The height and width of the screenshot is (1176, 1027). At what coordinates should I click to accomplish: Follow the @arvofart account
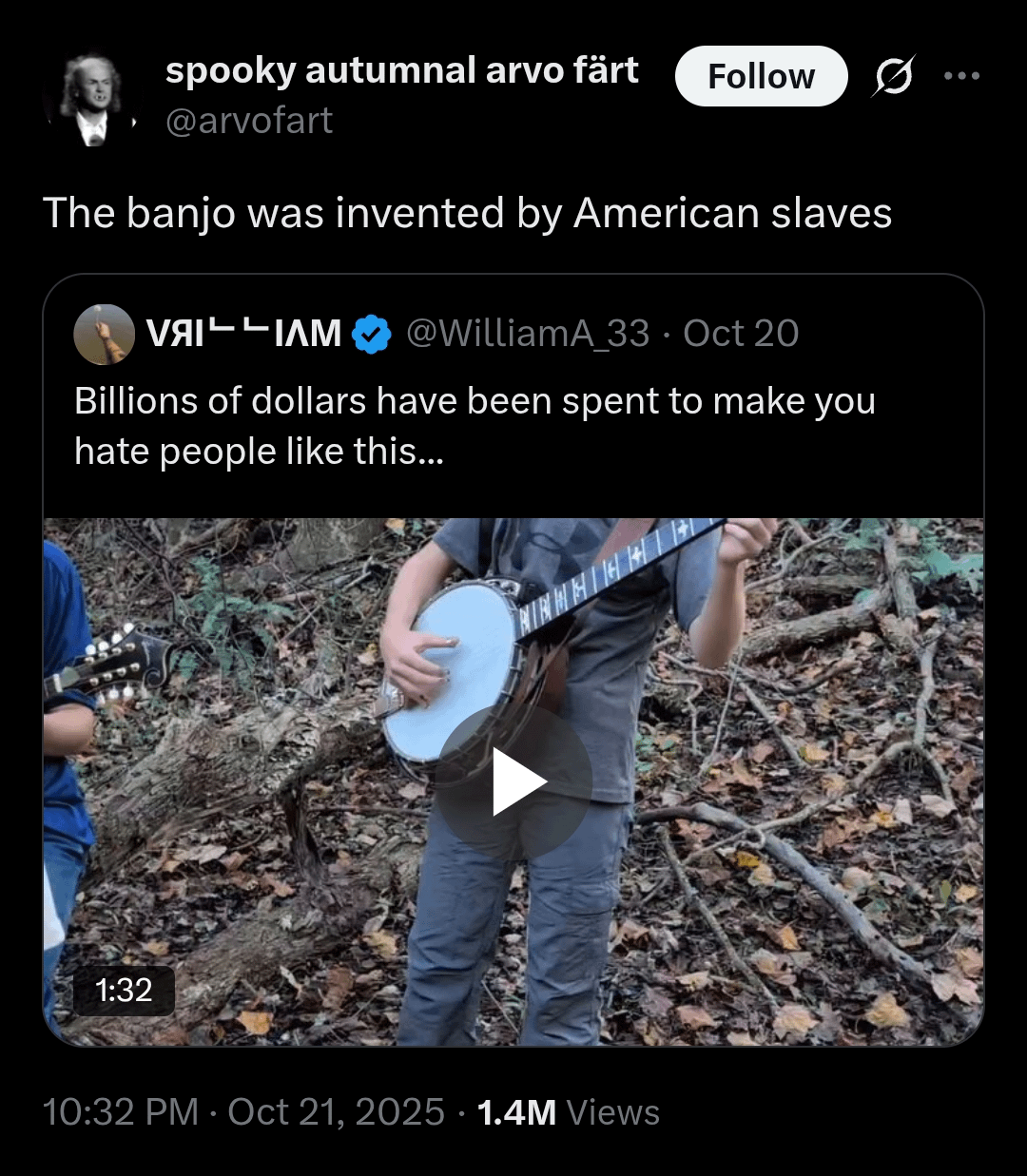761,76
